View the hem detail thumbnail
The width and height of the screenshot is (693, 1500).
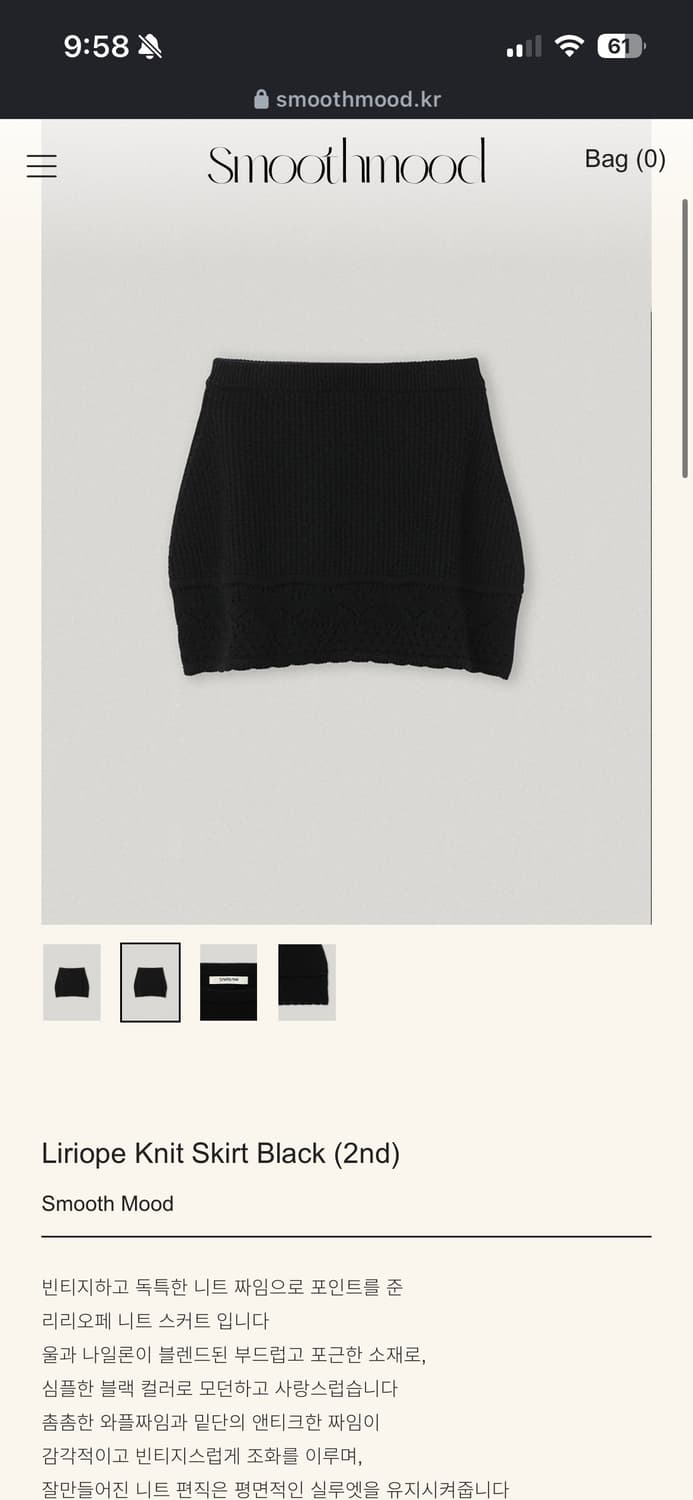(307, 982)
